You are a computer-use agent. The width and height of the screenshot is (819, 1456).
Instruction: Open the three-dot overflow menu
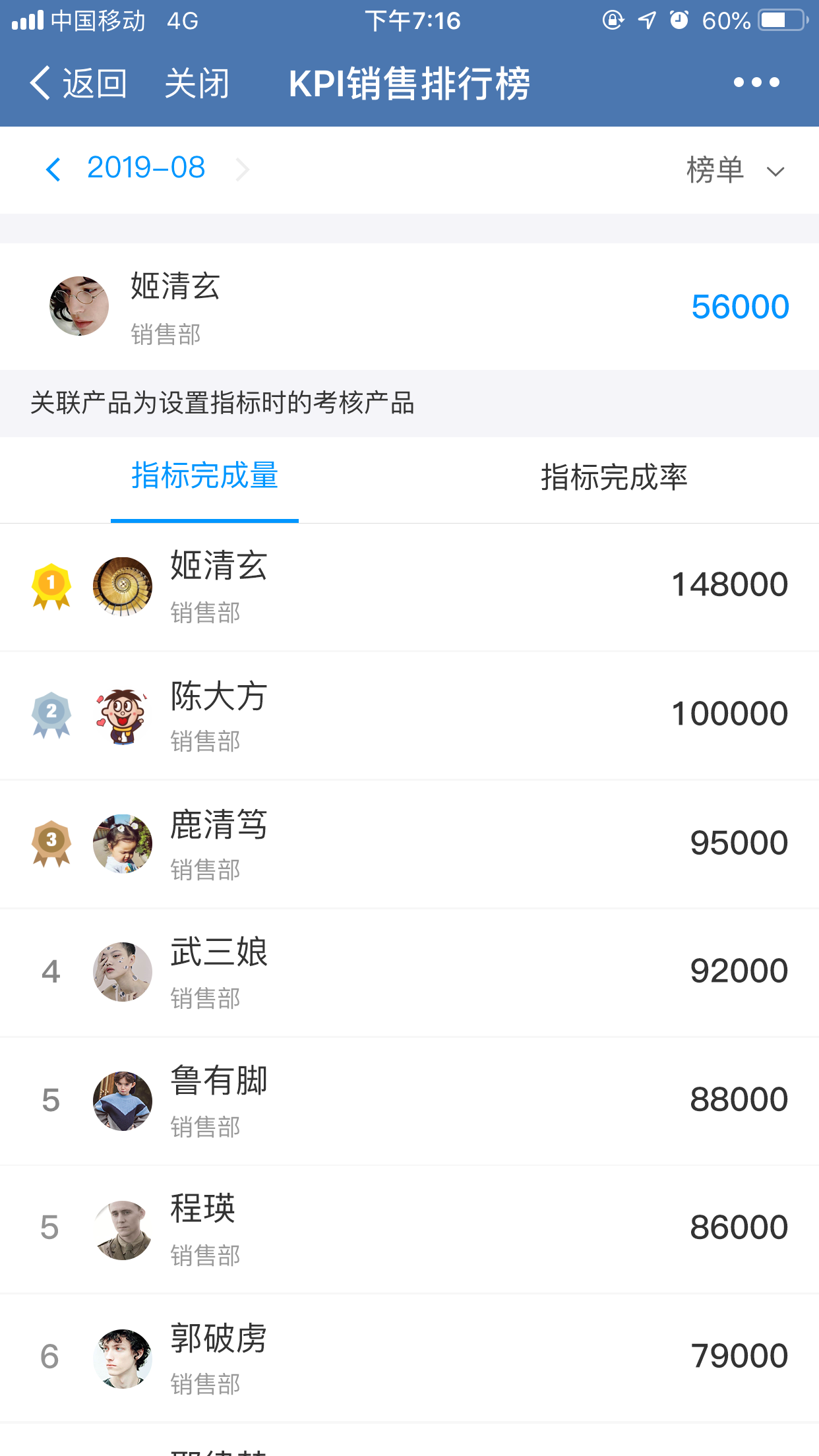point(756,83)
